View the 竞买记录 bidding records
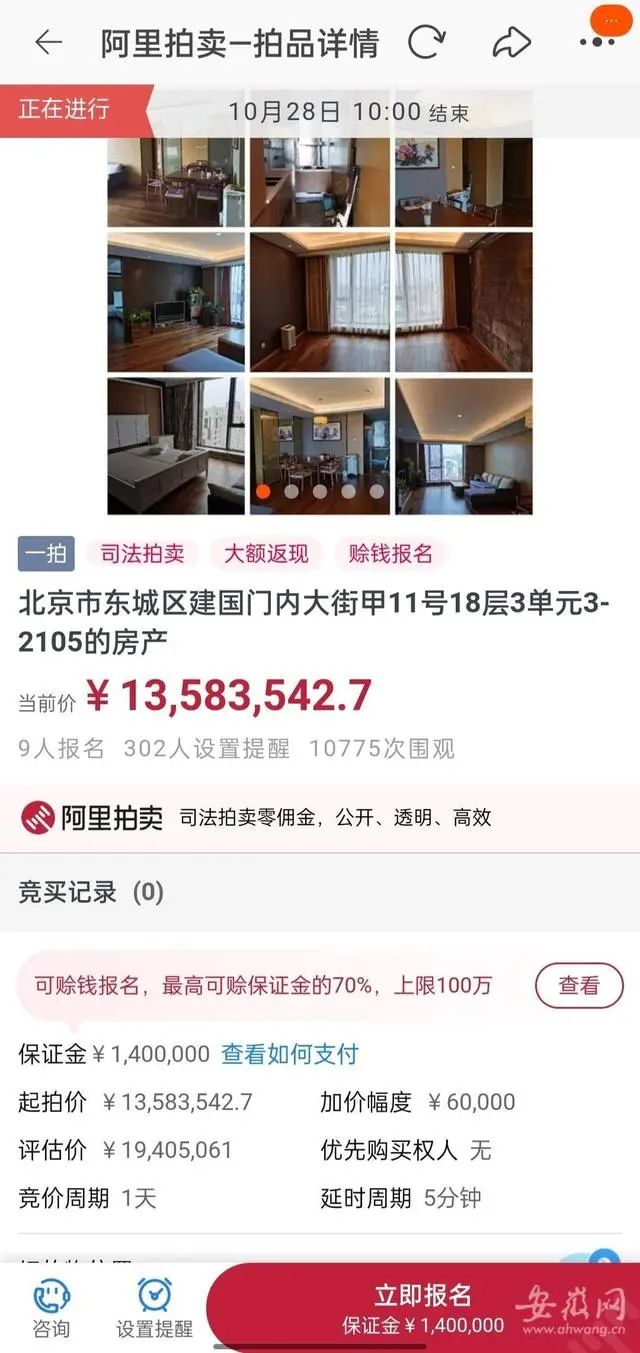Viewport: 640px width, 1353px height. point(320,892)
